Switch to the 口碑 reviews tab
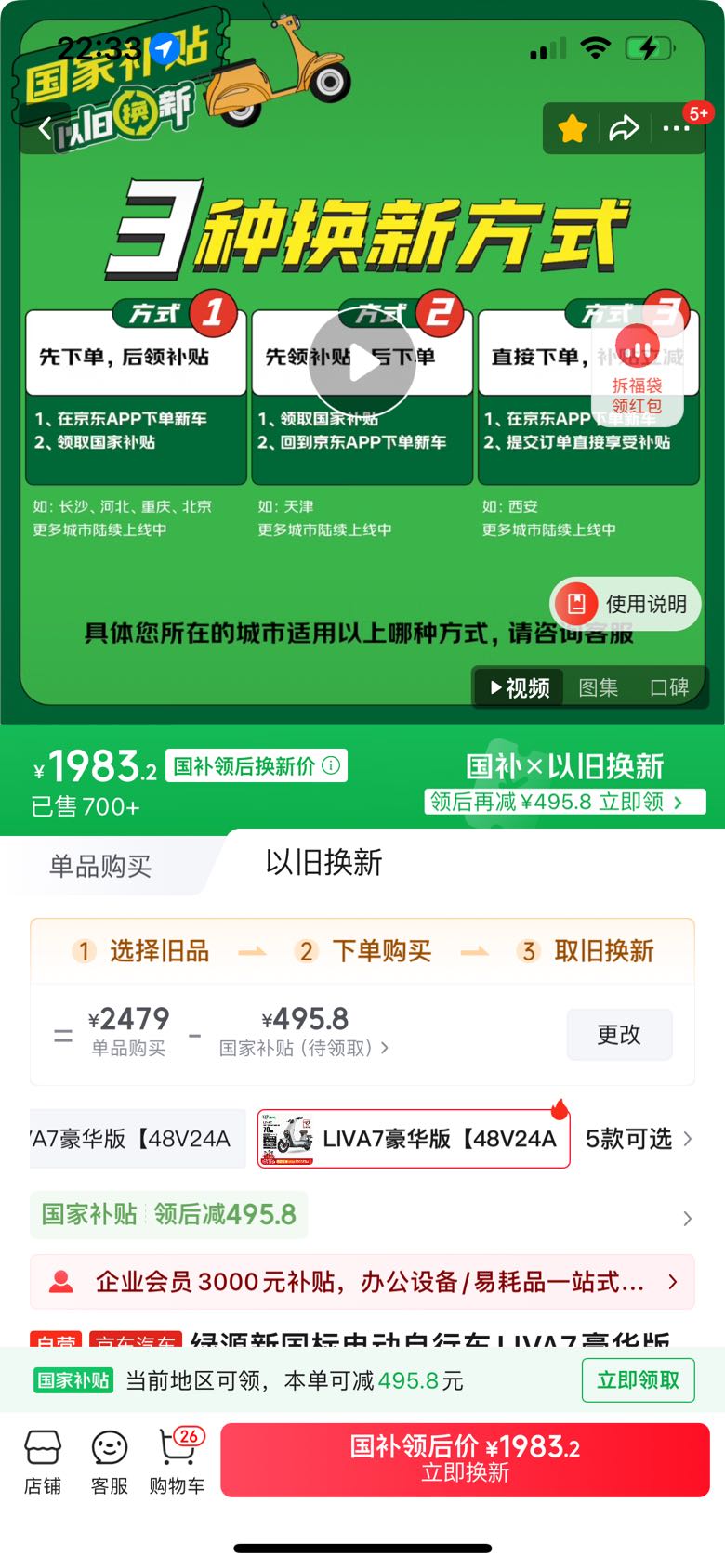725x1568 pixels. 669,687
